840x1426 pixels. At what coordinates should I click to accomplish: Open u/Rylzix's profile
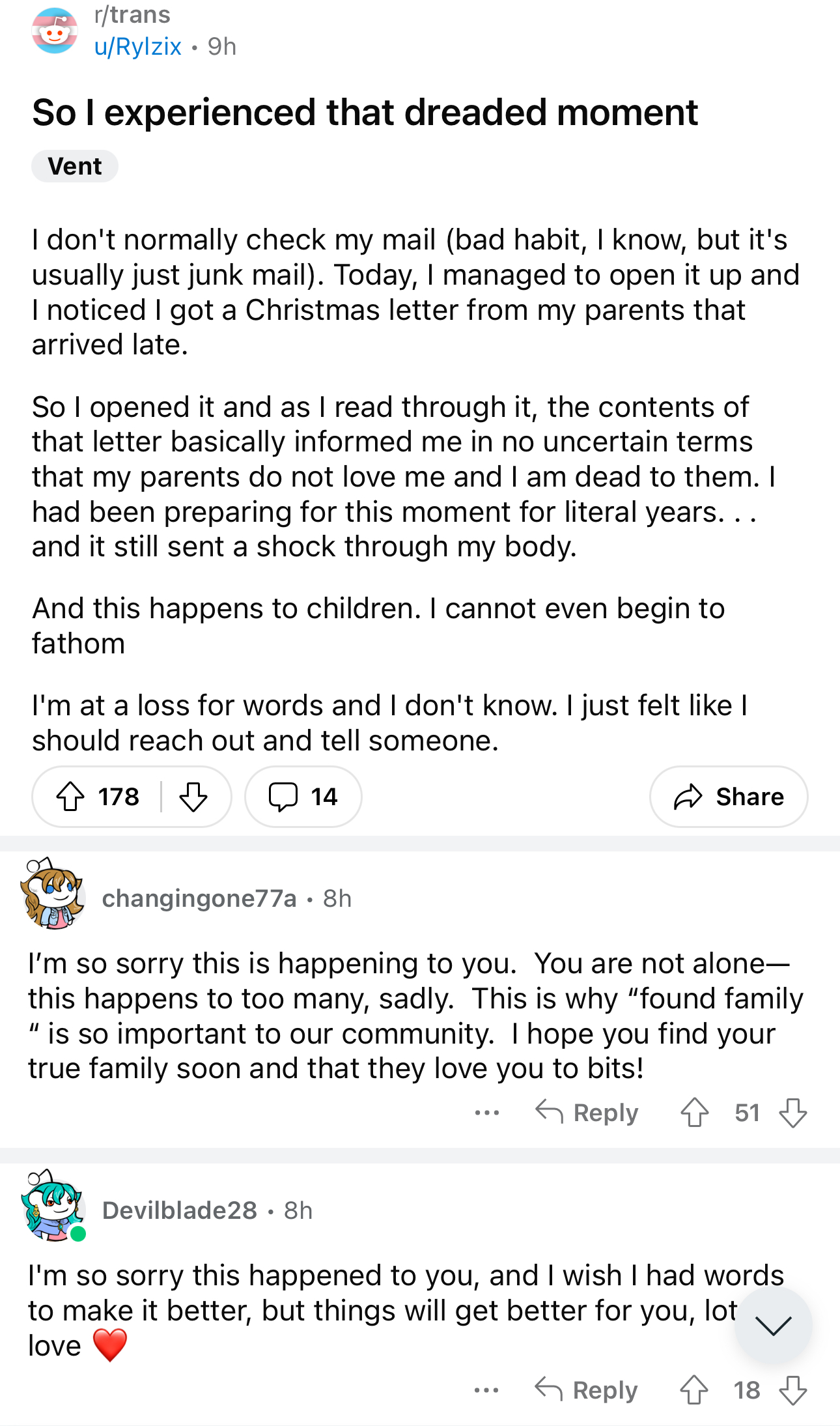point(137,46)
